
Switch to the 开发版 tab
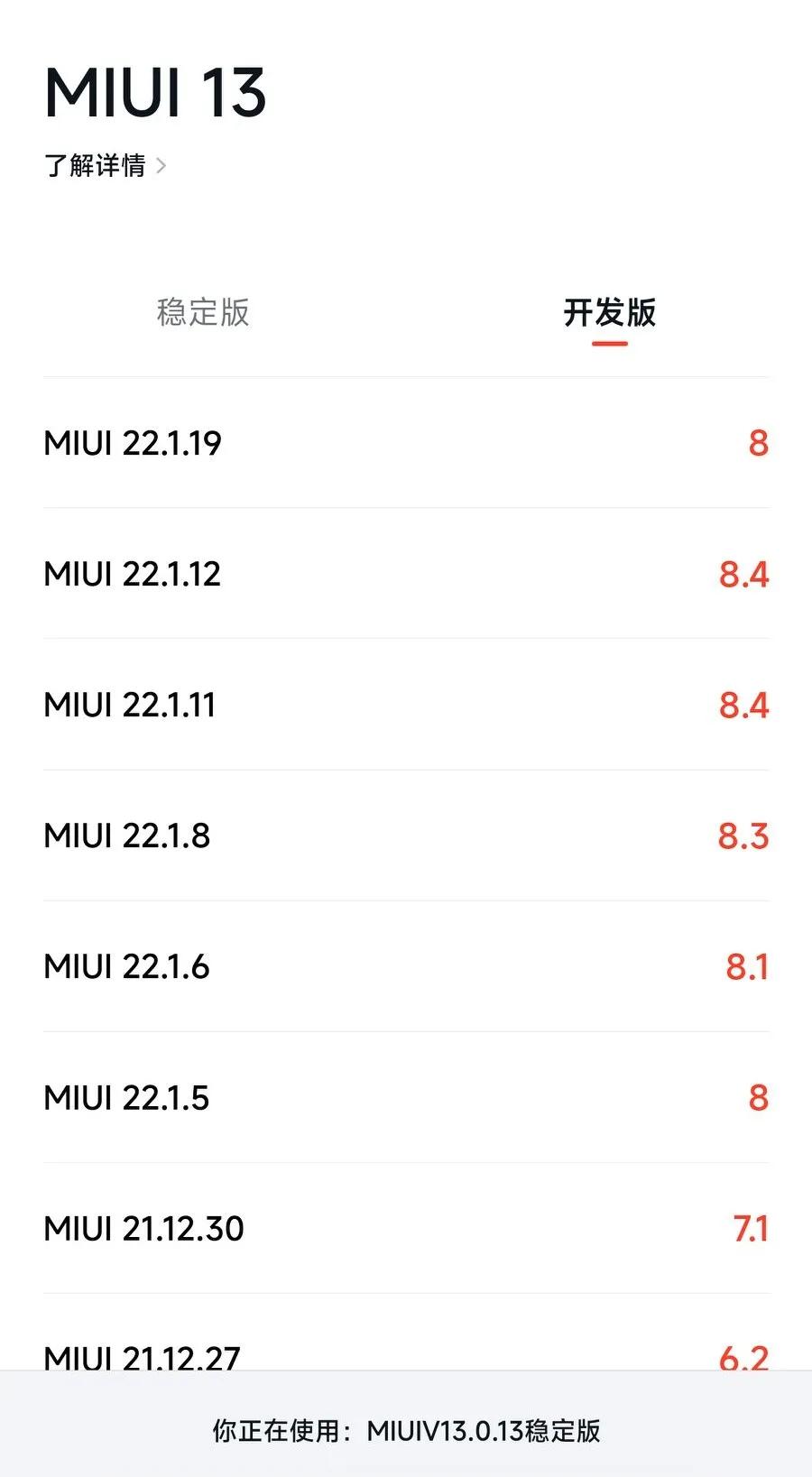[x=610, y=314]
